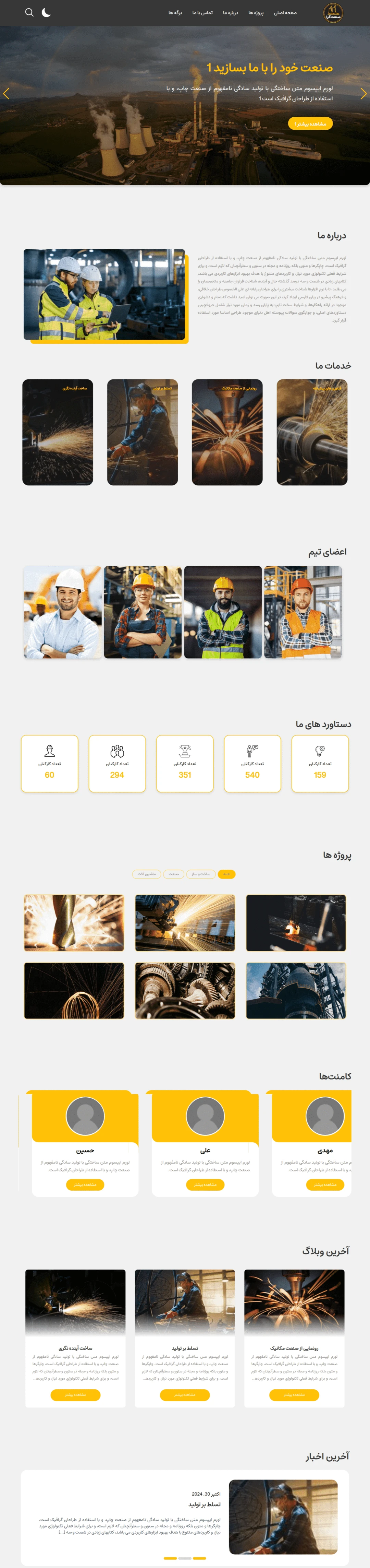
Task: Open the صفحه اصلی menu item
Action: 285,13
